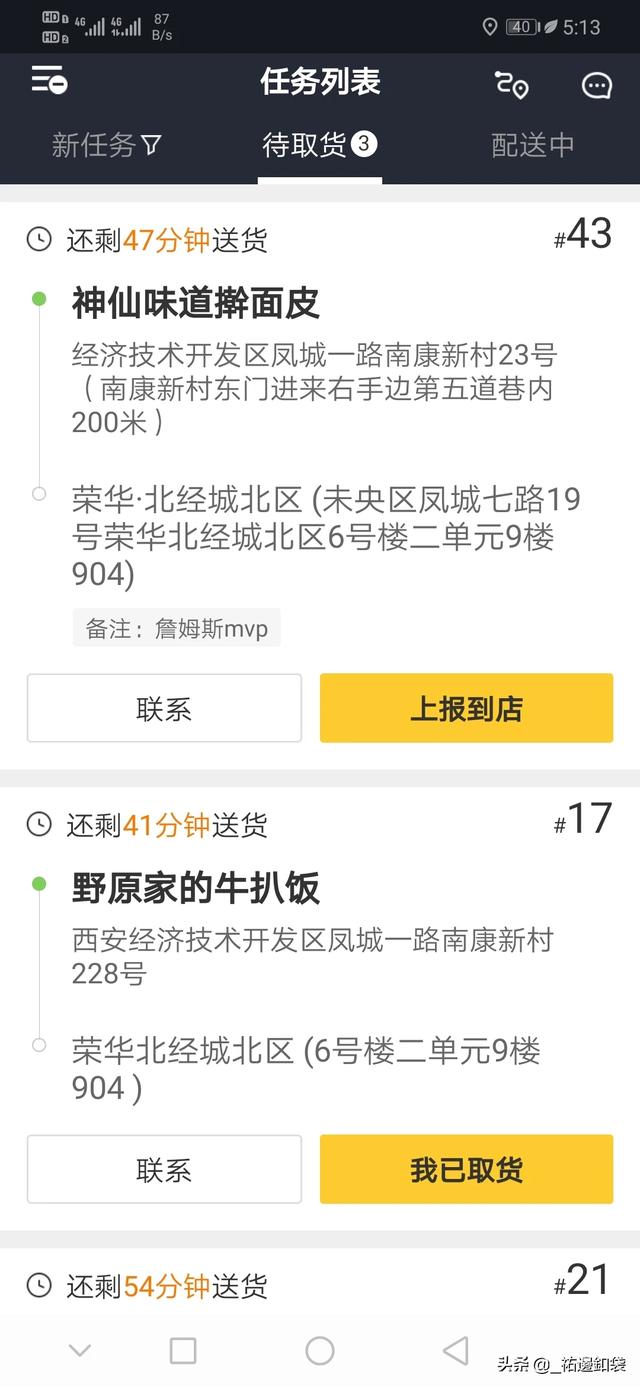Screen dimensions: 640x1387
Task: Open order card 神仙味道擀面皮
Action: 320,486
